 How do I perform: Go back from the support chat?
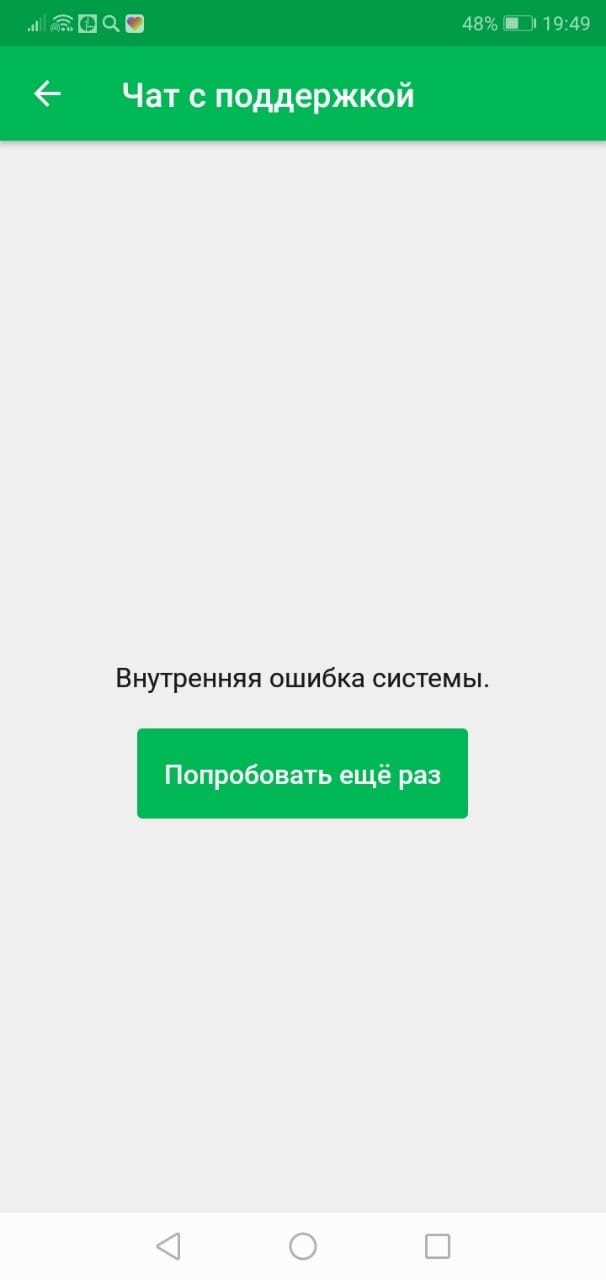point(47,94)
